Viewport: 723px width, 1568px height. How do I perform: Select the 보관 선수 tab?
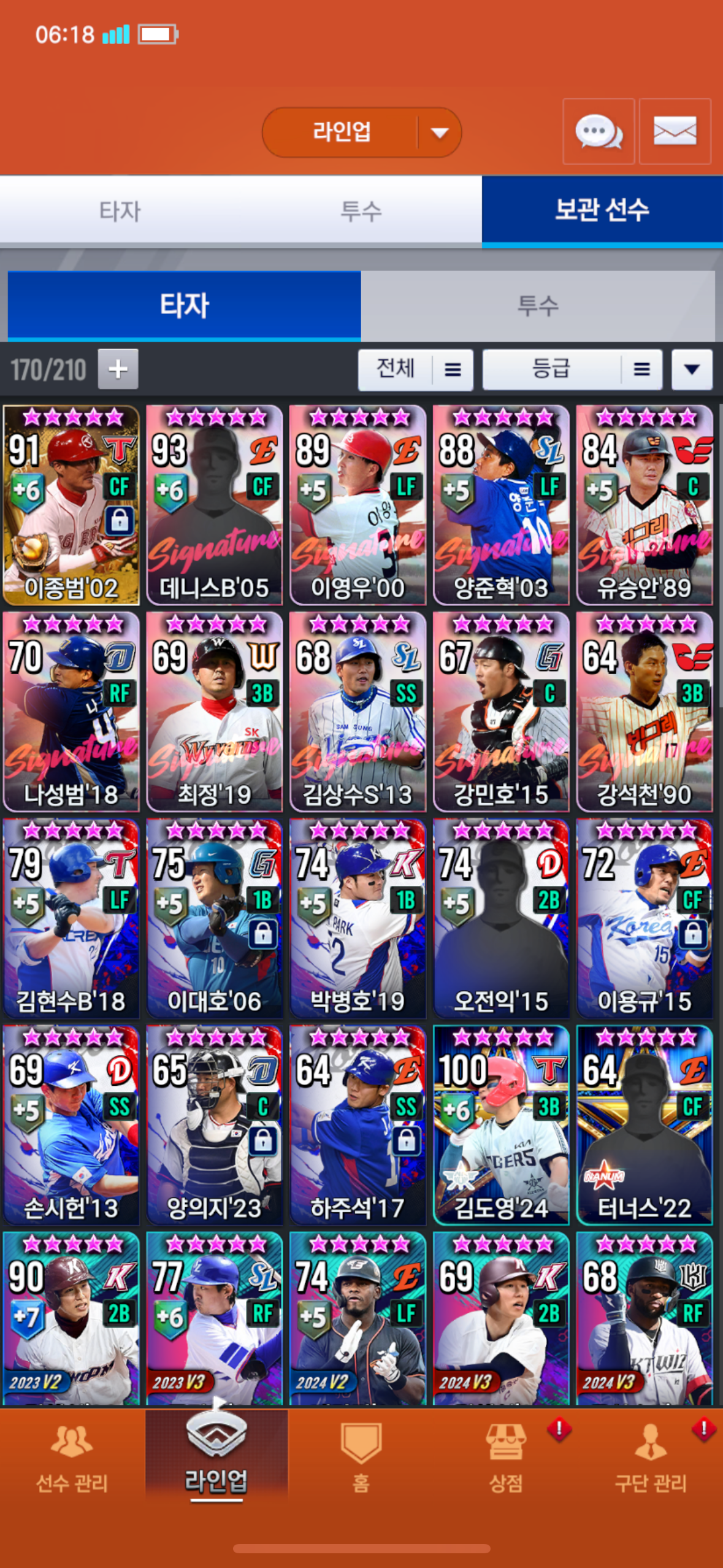coord(602,210)
